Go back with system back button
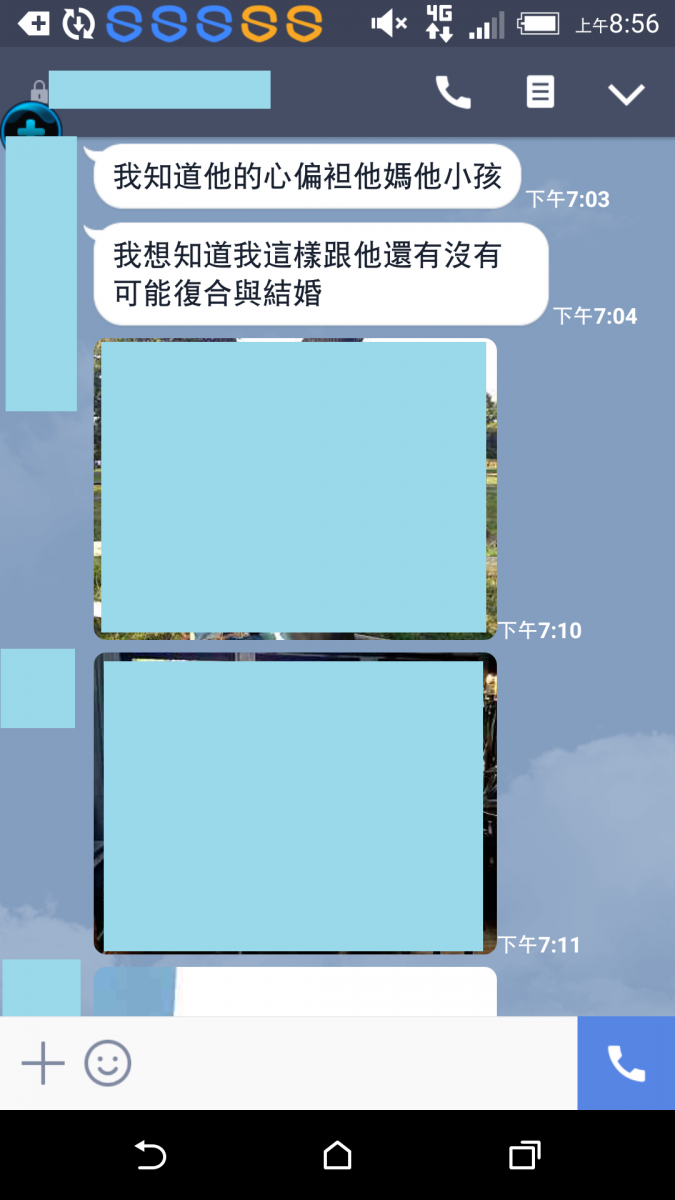 click(150, 1156)
